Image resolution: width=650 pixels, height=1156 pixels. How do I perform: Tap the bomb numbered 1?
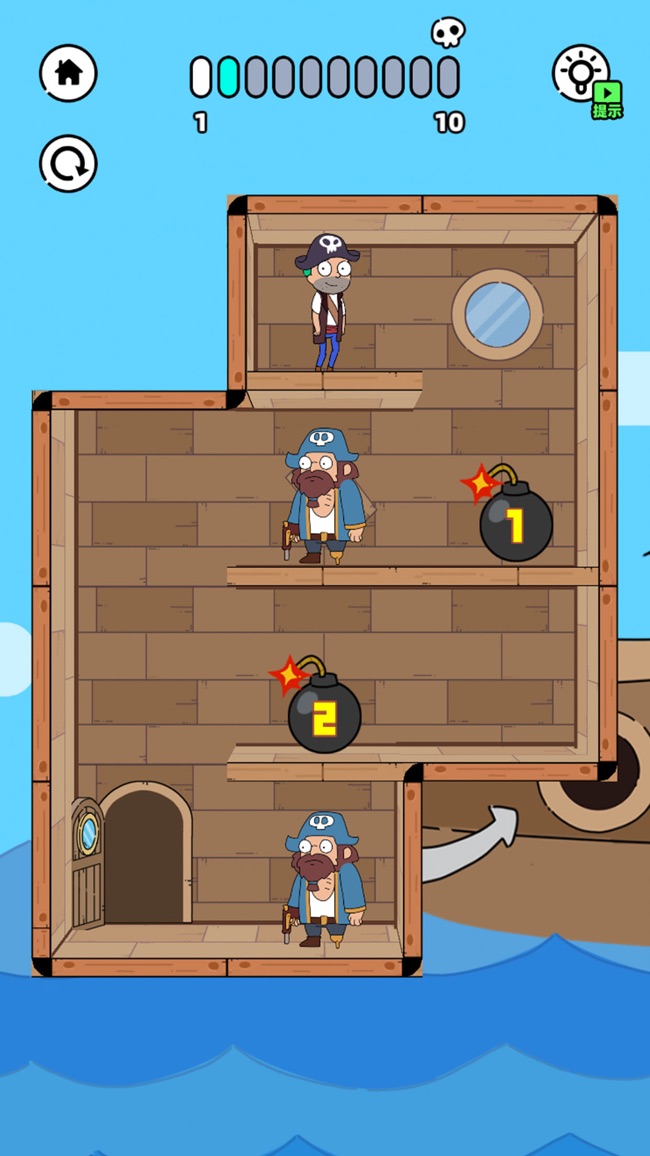pyautogui.click(x=515, y=523)
